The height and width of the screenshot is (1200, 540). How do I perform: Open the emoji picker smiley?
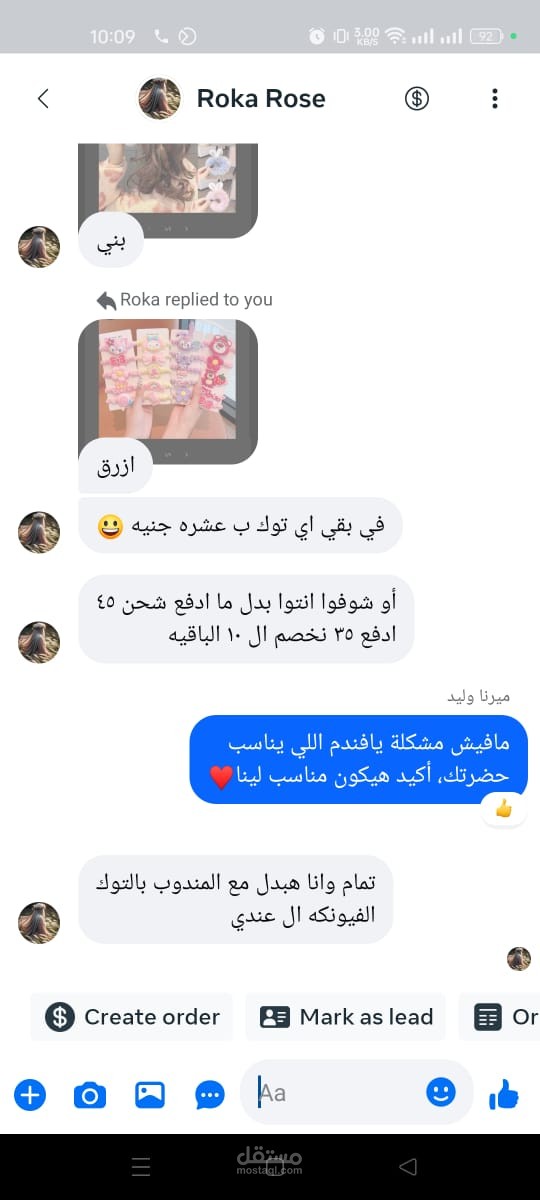point(441,1092)
